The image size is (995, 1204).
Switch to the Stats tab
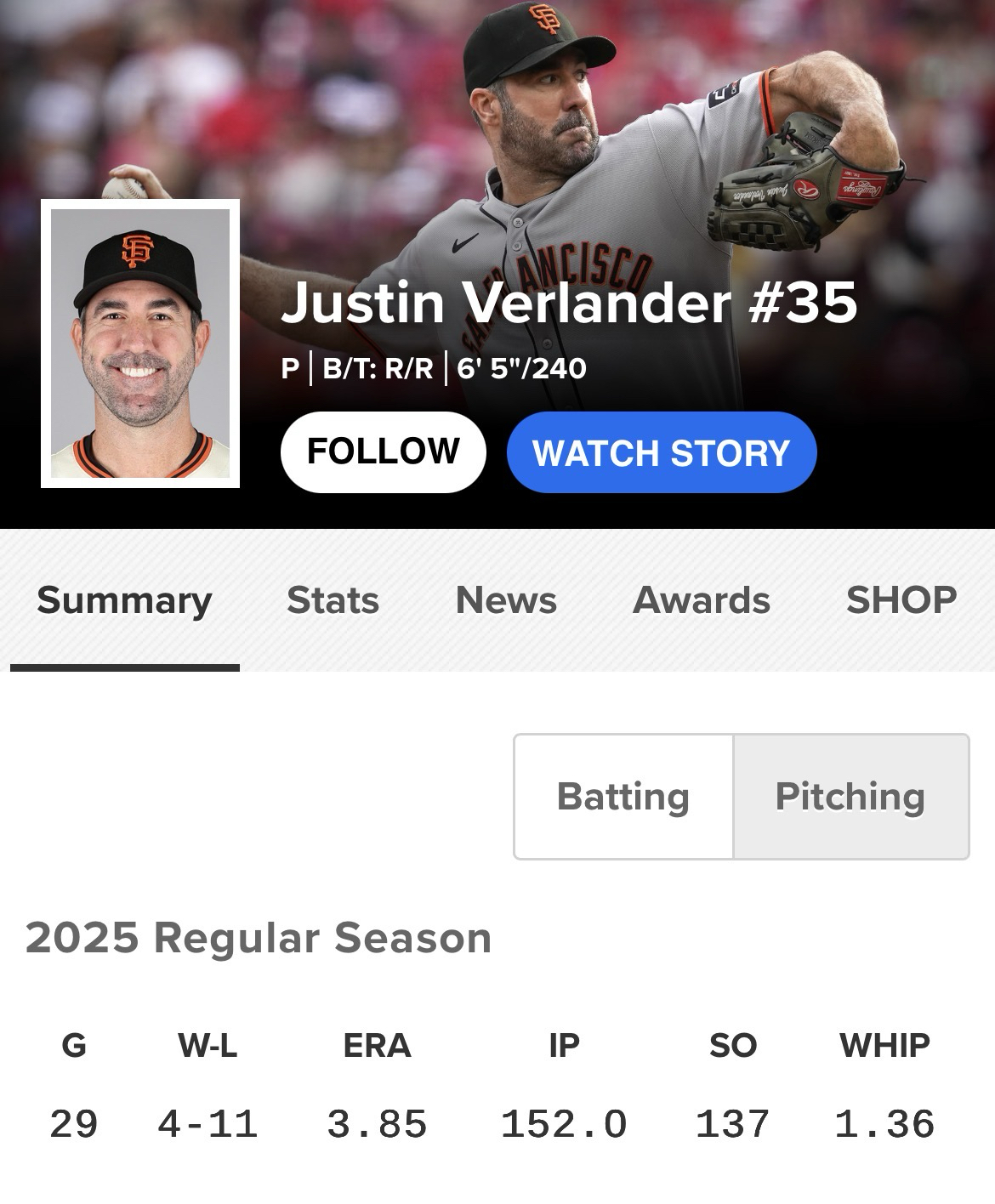coord(333,600)
